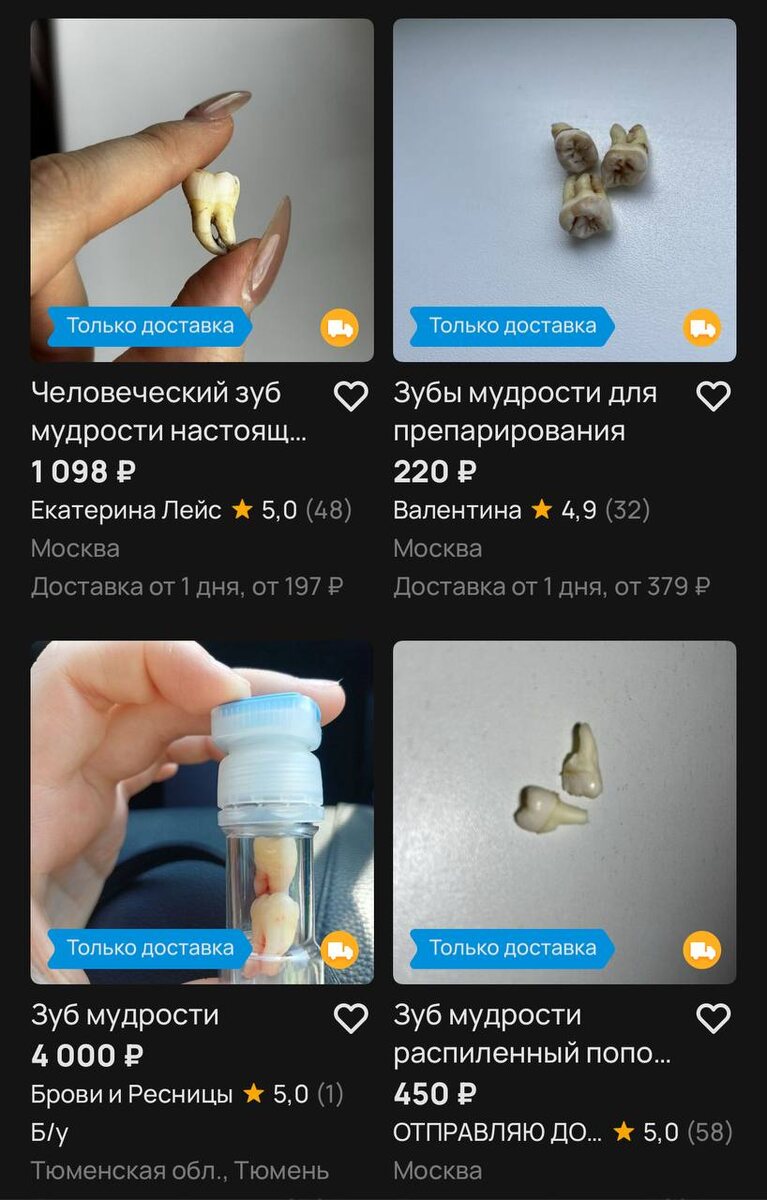Save the Брови и Ресницы listing with heart
The width and height of the screenshot is (767, 1200).
350,1019
